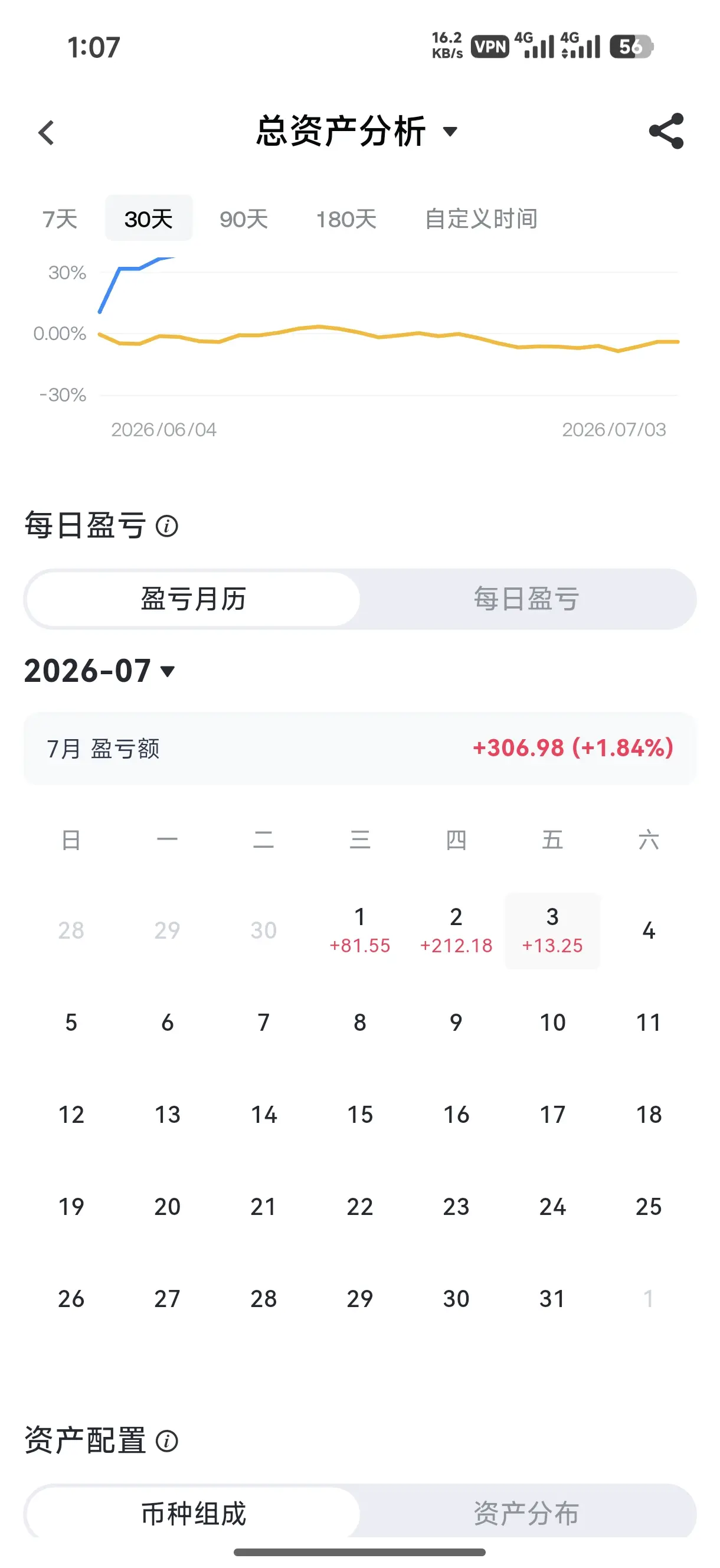Choose 自定义时间 custom range
The image size is (720, 1568).
click(x=481, y=218)
